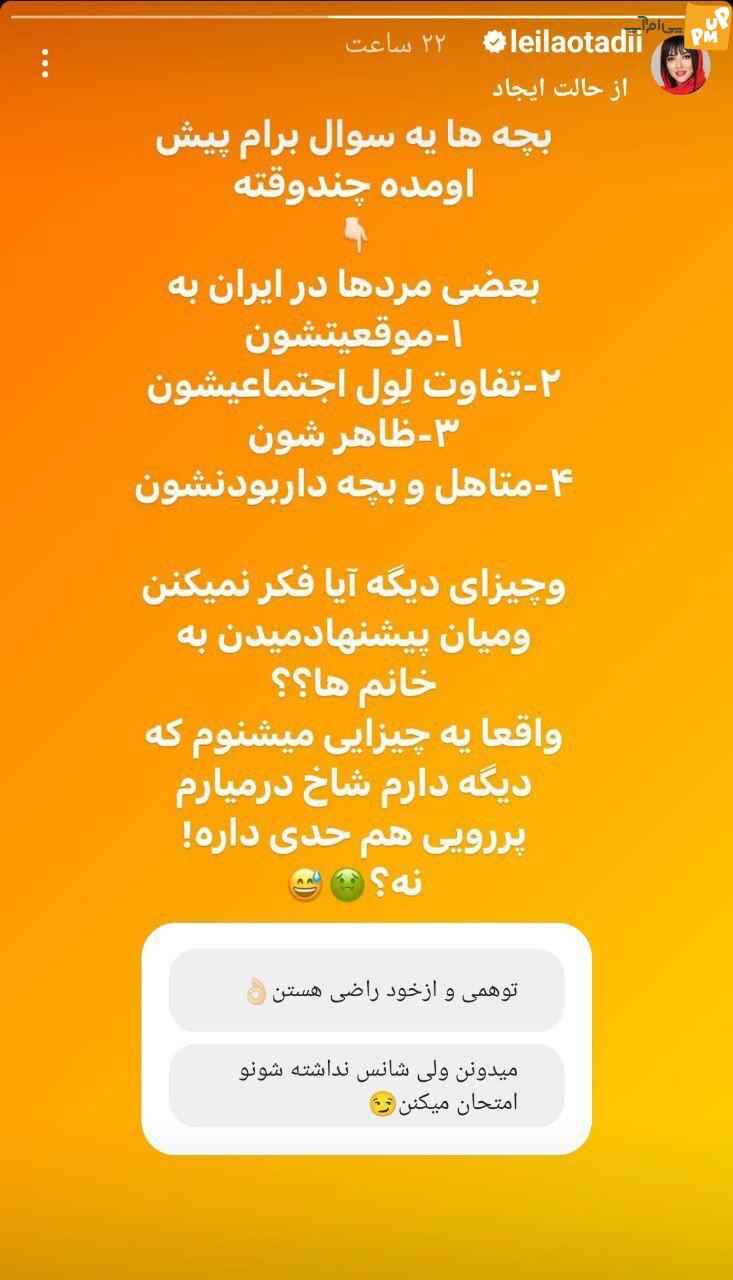
Task: Open the three-dot story options menu
Action: click(45, 66)
